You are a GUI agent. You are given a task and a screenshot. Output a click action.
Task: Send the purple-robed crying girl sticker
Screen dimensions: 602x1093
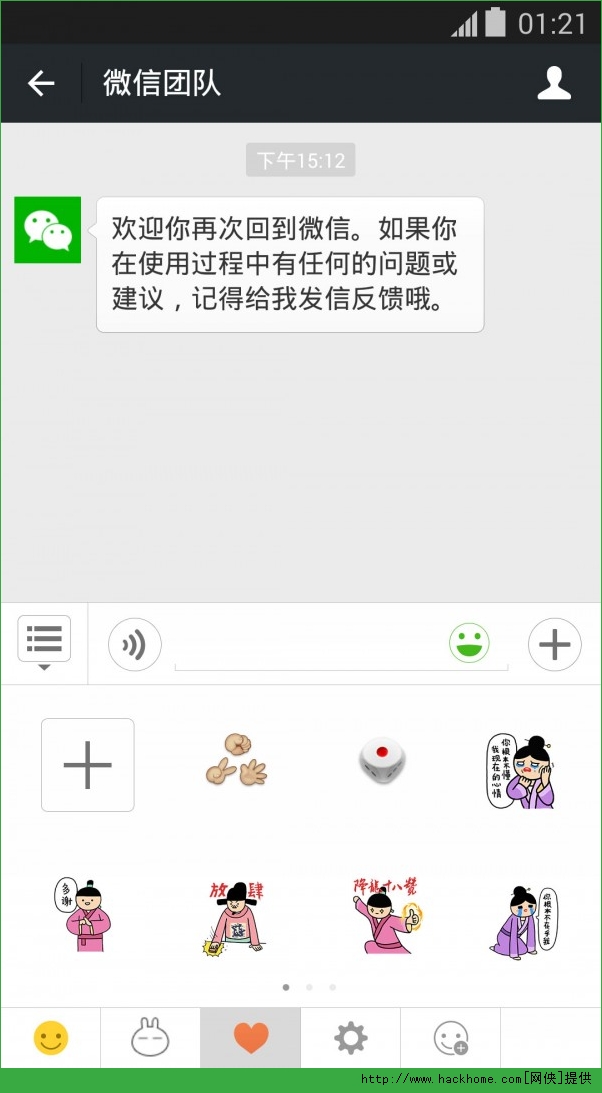pos(525,920)
